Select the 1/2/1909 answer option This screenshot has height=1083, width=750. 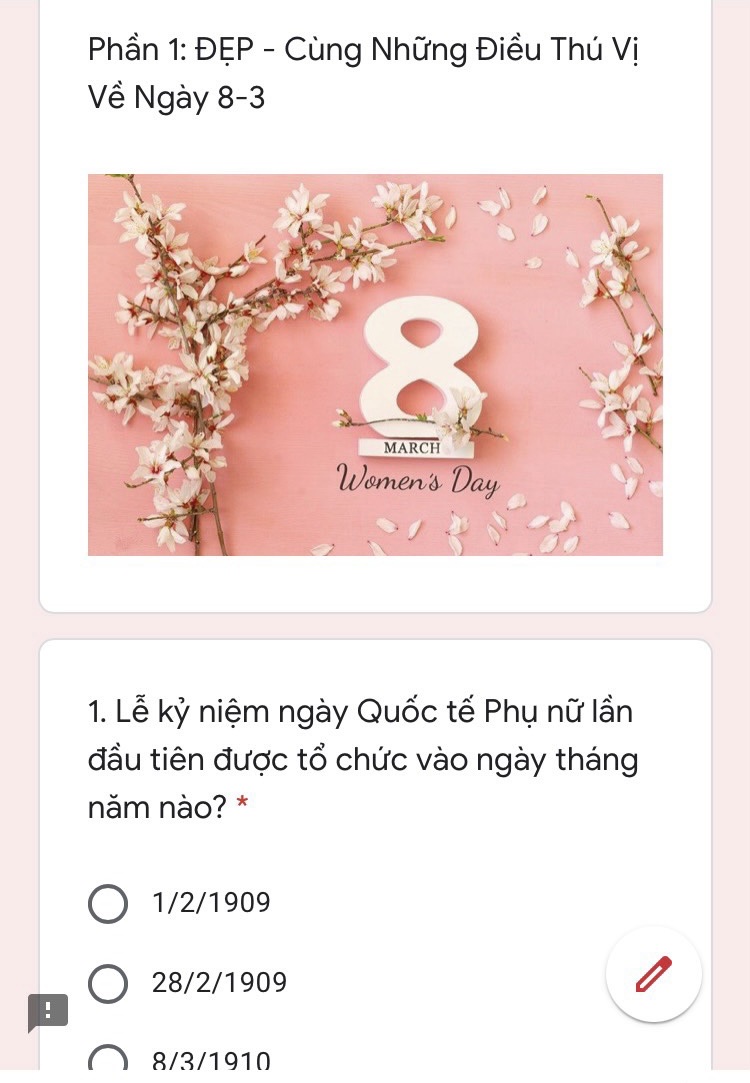click(x=108, y=903)
